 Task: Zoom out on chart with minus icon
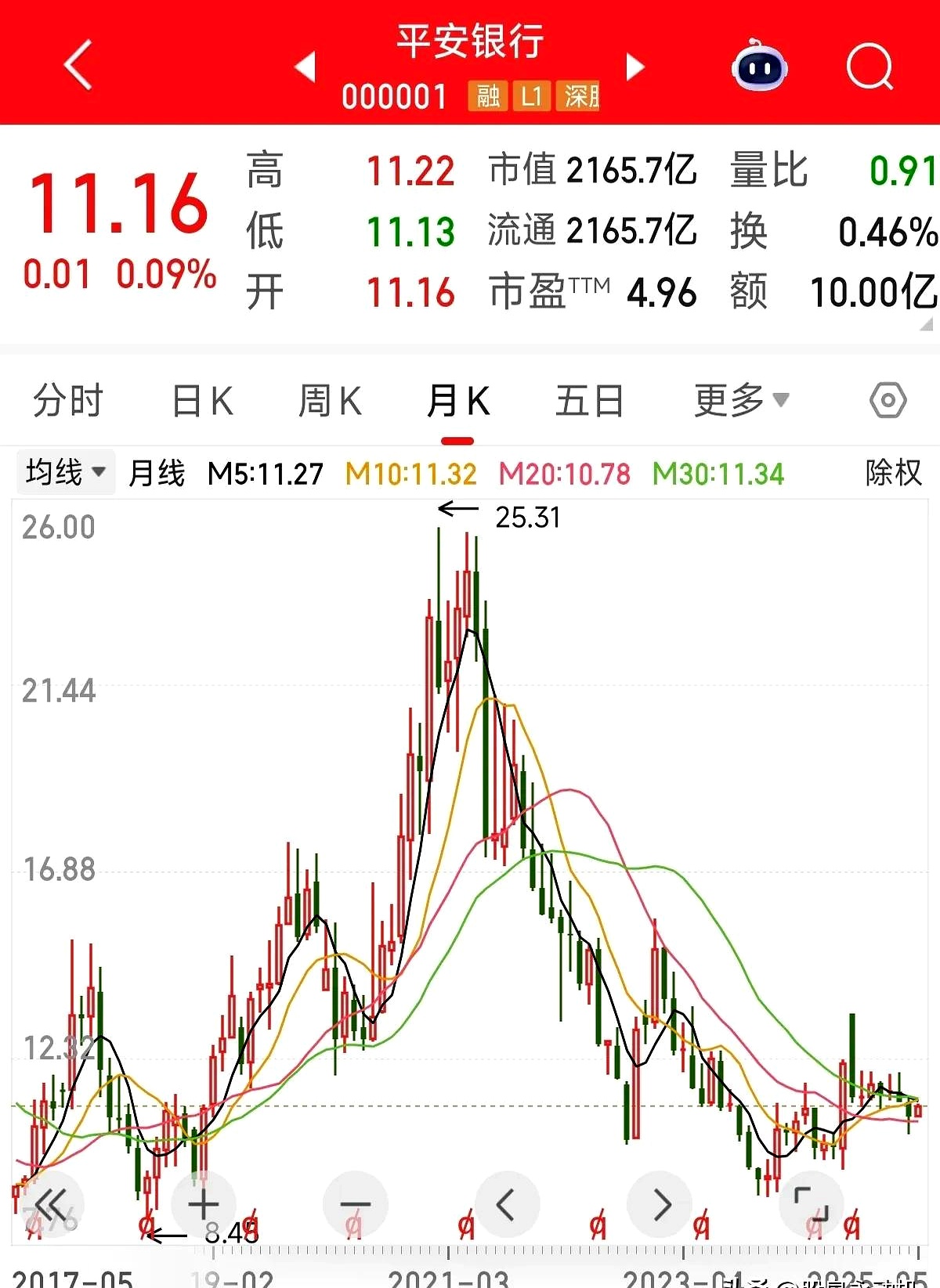[354, 1204]
